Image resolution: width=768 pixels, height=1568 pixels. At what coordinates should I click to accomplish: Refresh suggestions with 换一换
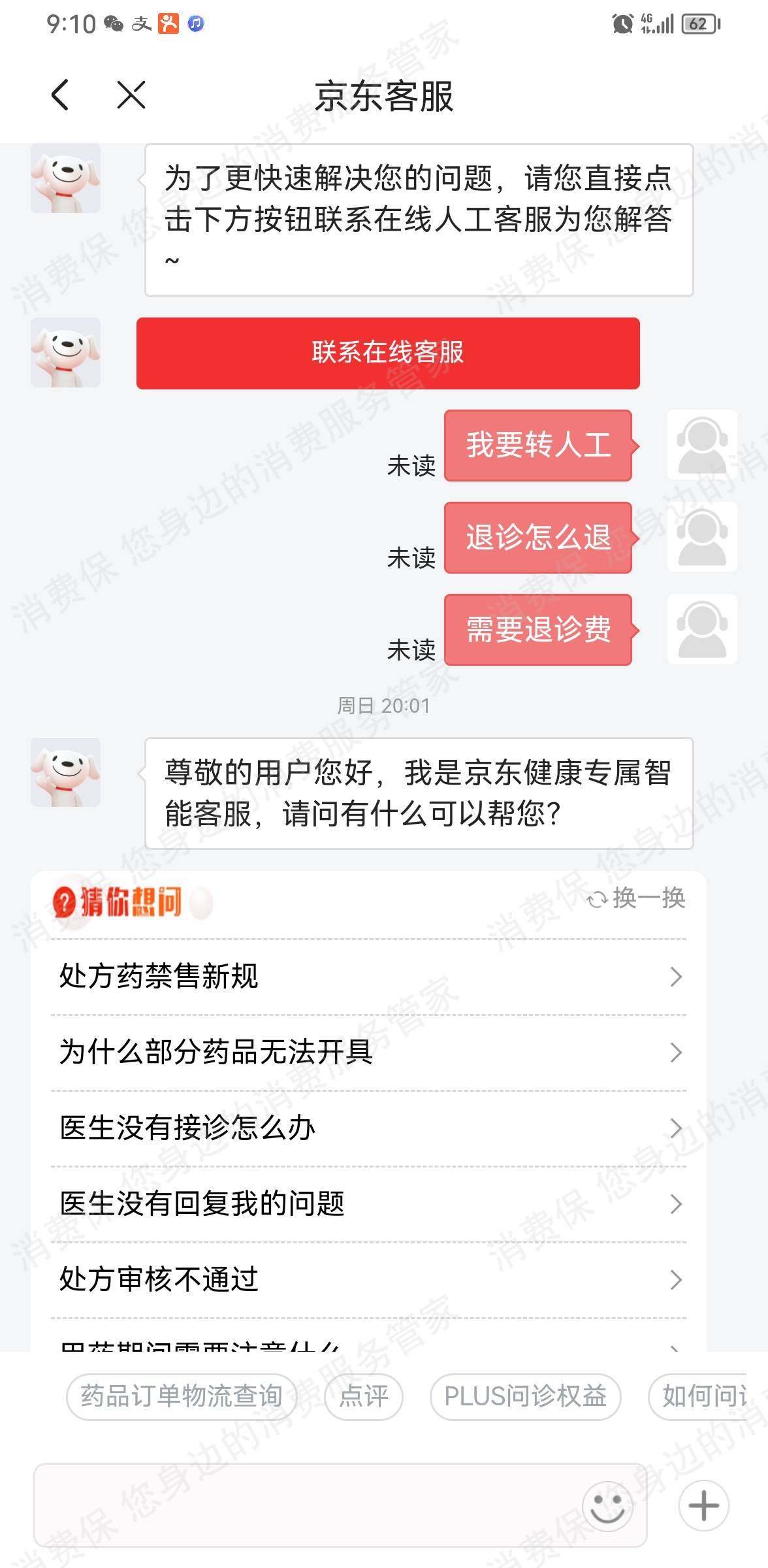pos(637,898)
